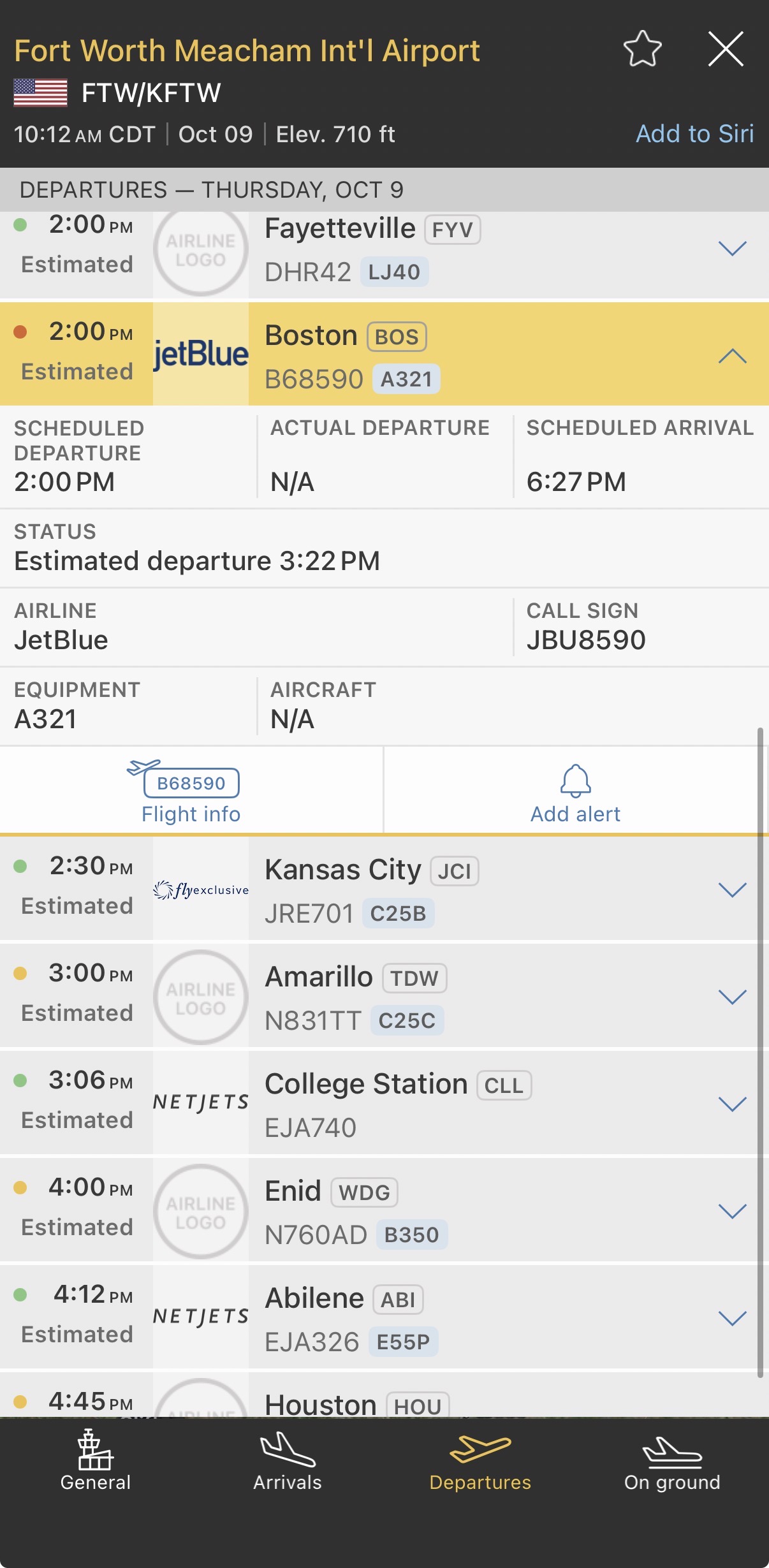Expand the Fayetteville DHR42 departure

(732, 249)
